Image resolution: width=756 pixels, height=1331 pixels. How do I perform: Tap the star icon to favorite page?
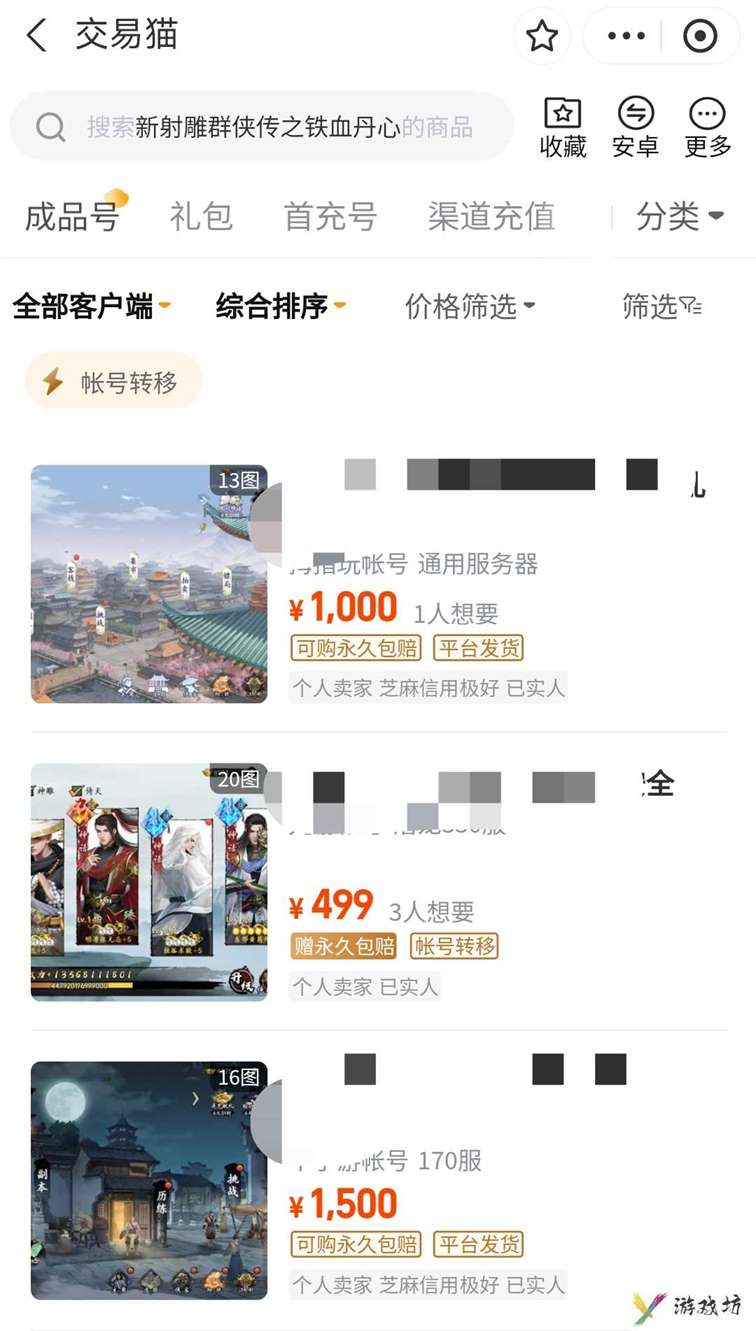(542, 37)
